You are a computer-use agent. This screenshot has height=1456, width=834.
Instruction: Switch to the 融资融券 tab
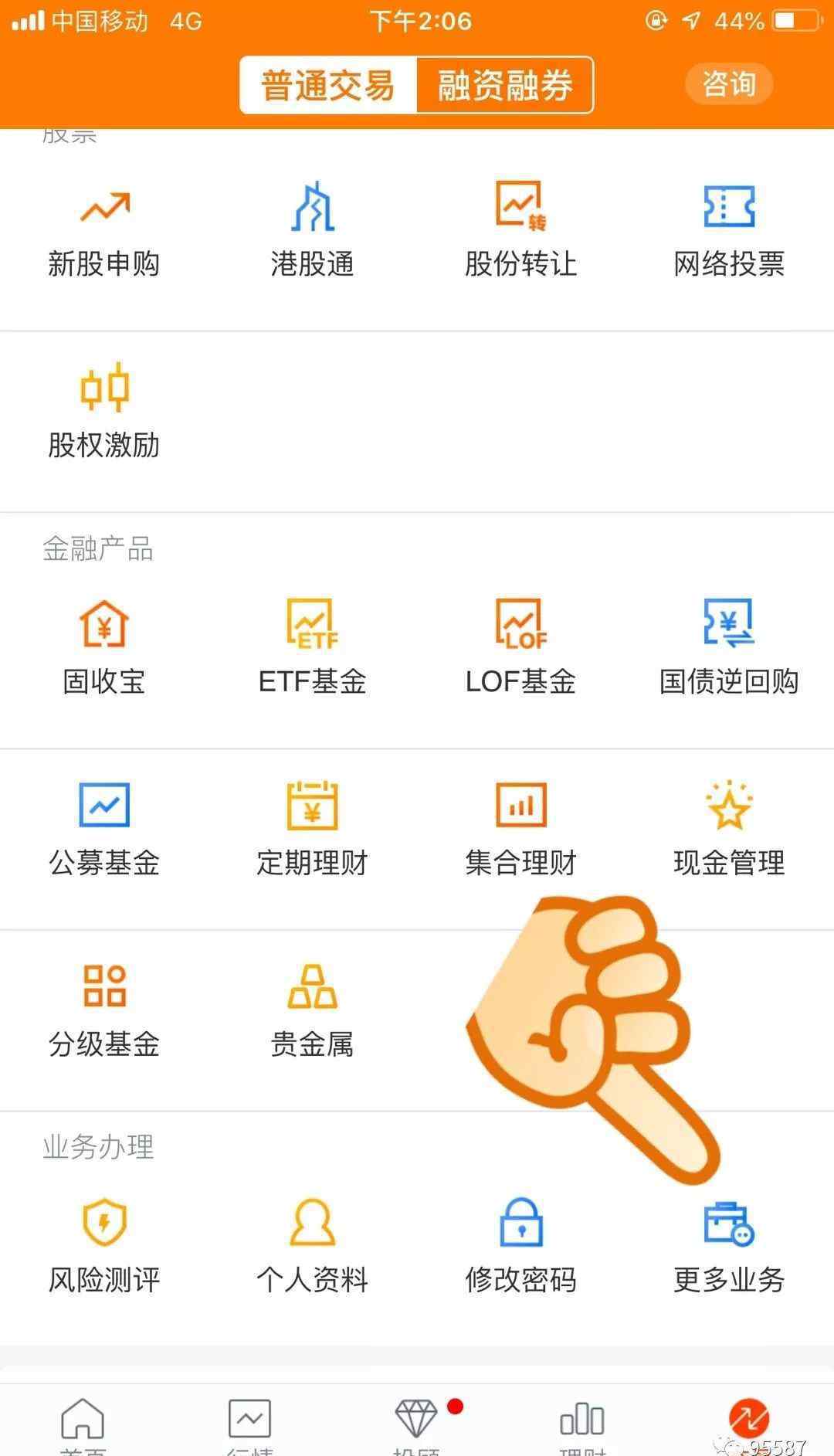[x=505, y=85]
